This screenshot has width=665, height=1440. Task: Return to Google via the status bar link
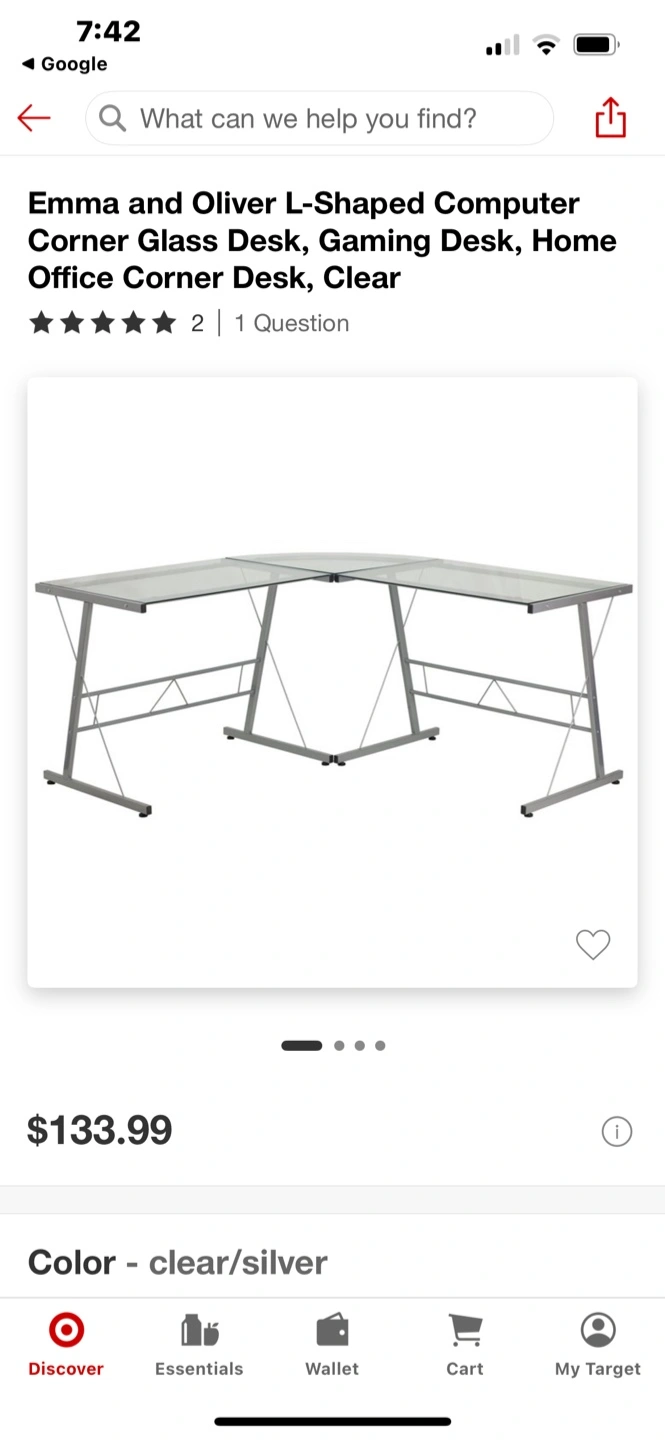click(64, 64)
